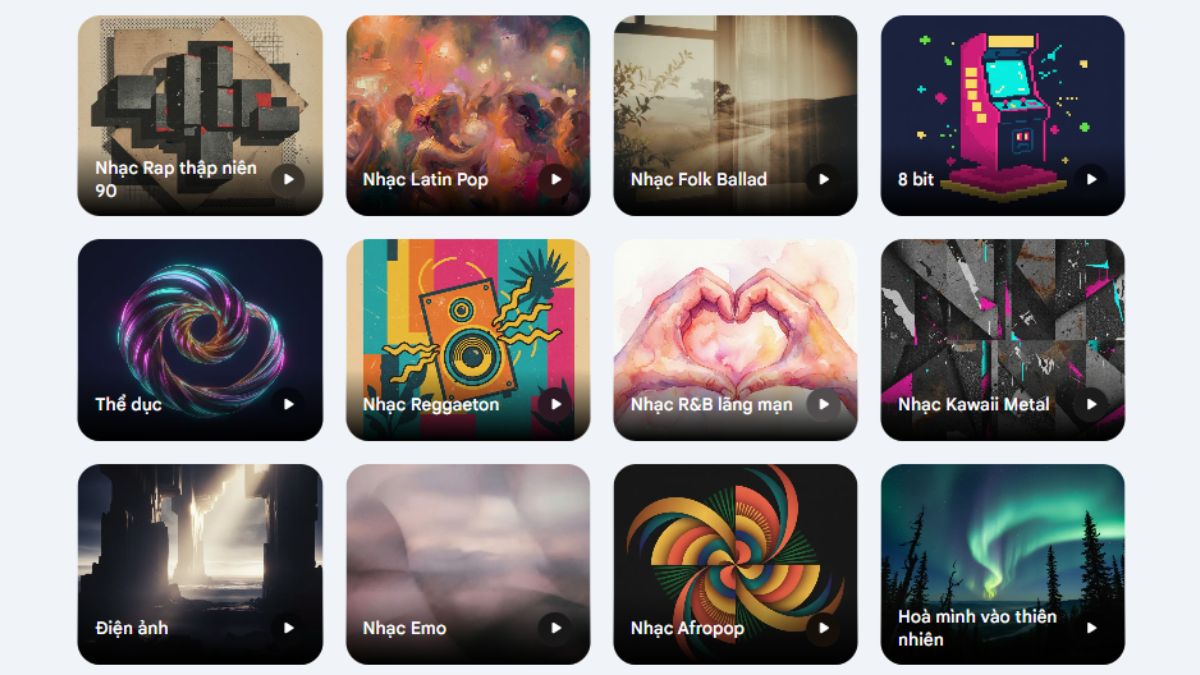
Task: Play the Nhạc Folk Ballad preset
Action: [824, 179]
